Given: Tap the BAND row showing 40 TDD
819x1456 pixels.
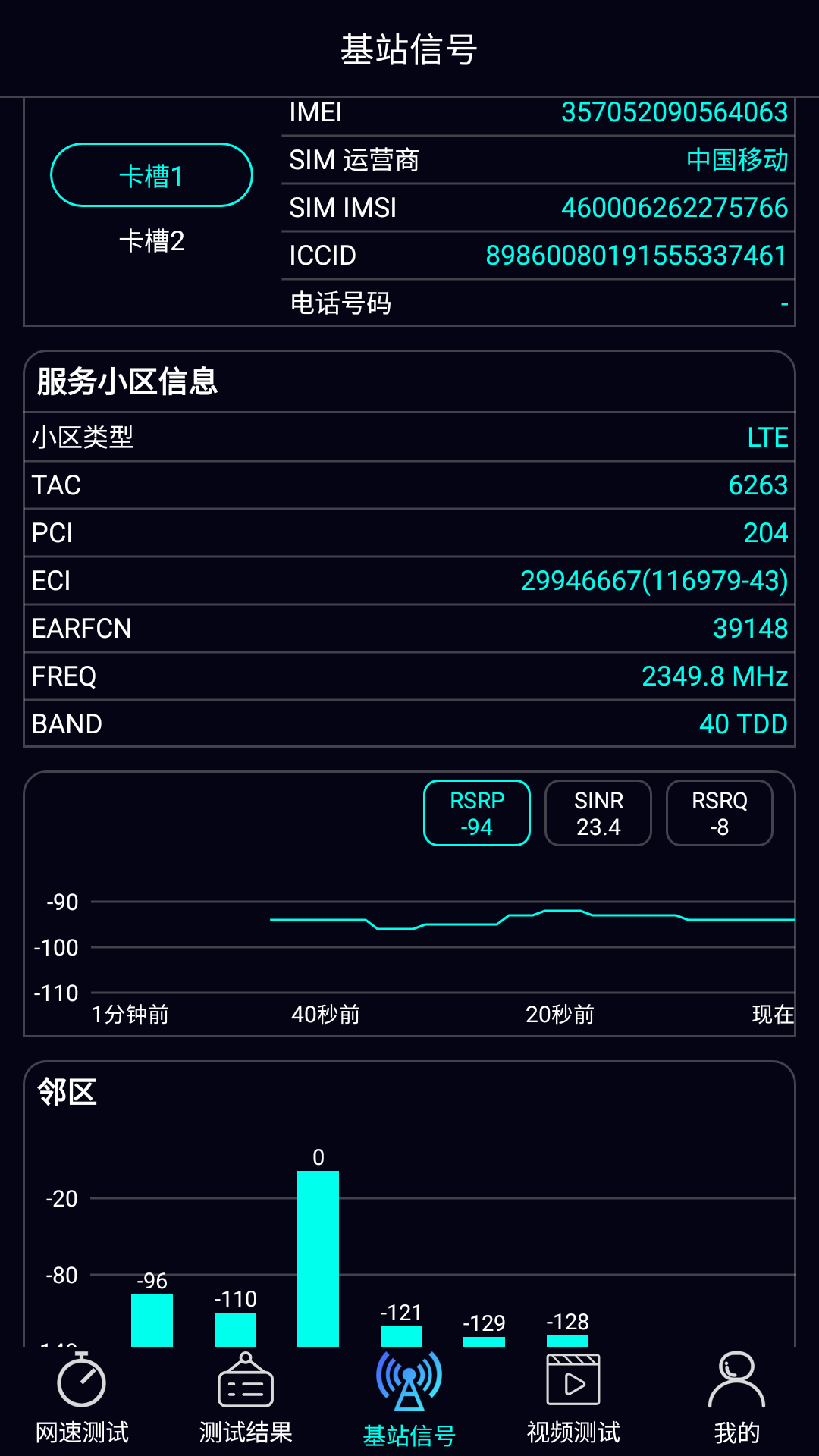Looking at the screenshot, I should [x=409, y=724].
